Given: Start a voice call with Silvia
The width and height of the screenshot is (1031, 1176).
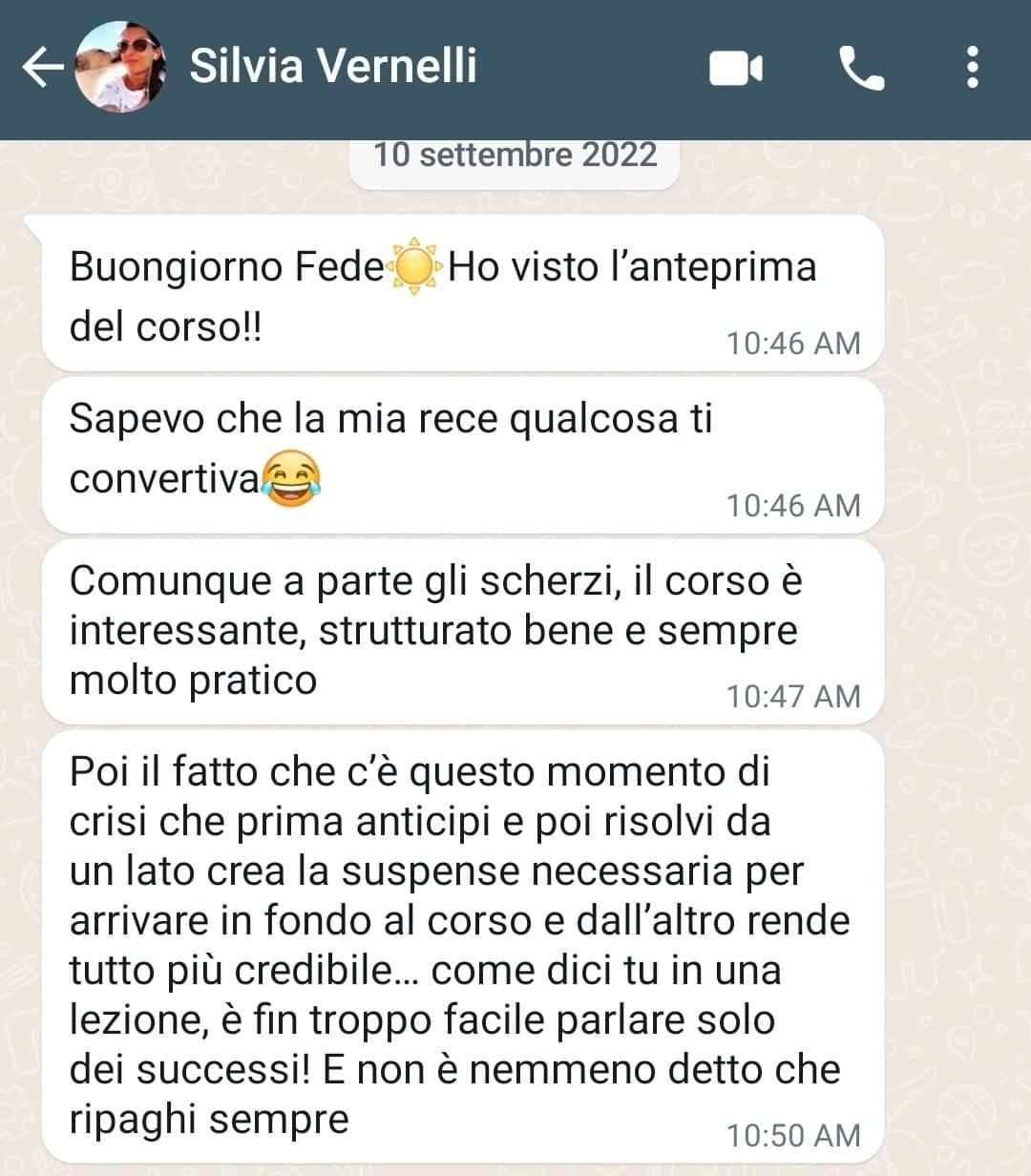Looking at the screenshot, I should point(861,69).
